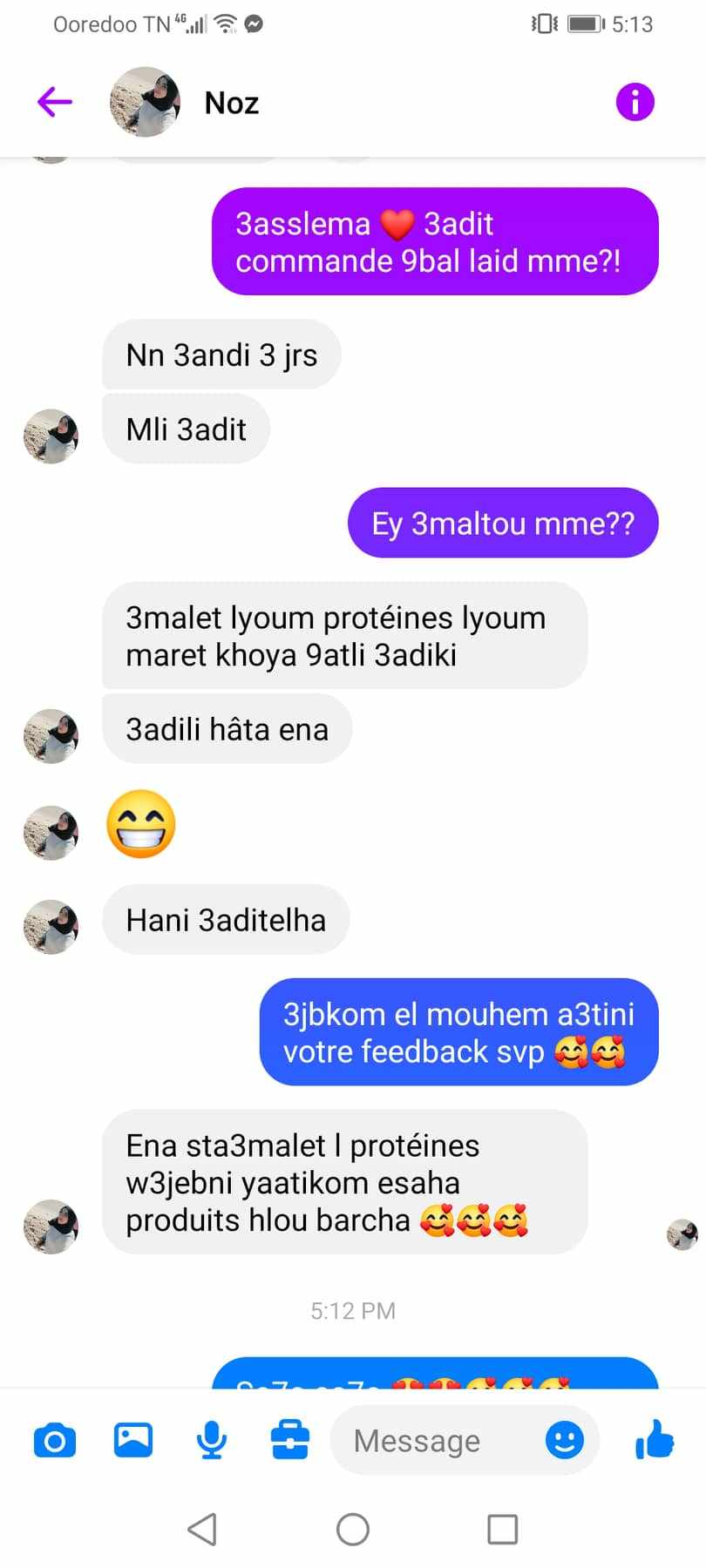Tap the system home button

point(353,1529)
